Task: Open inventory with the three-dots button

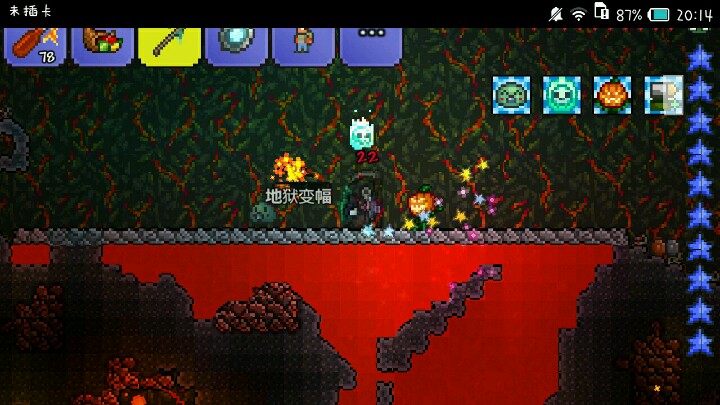Action: pyautogui.click(x=370, y=44)
